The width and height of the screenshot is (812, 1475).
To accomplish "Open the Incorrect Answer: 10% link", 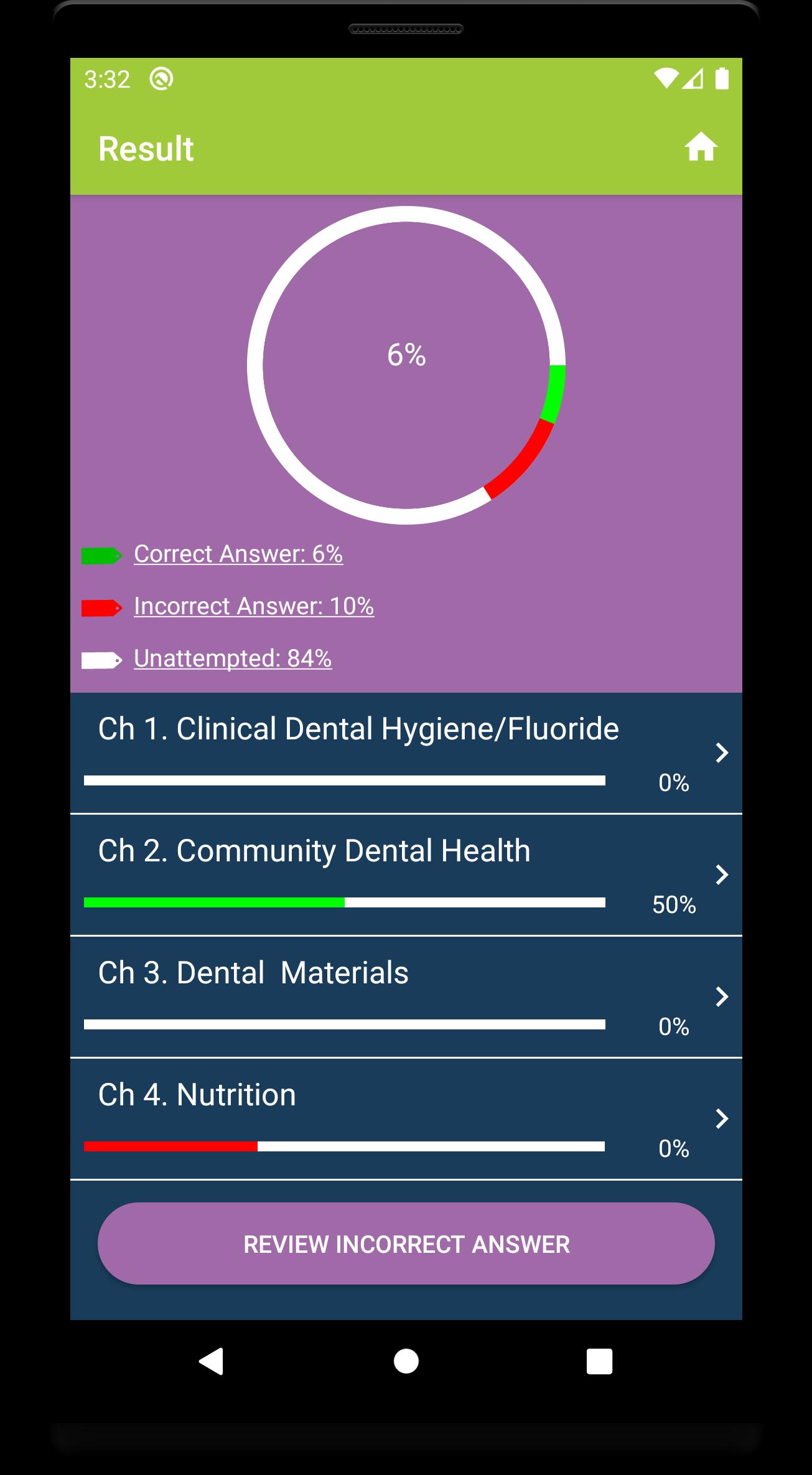I will (x=254, y=606).
